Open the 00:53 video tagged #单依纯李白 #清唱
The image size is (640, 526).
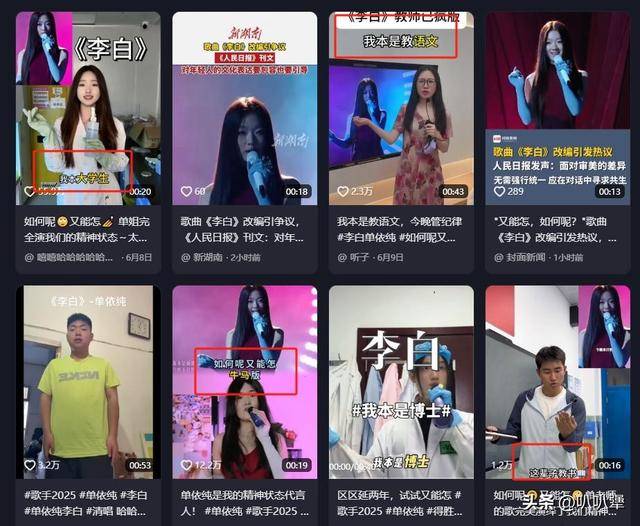pyautogui.click(x=88, y=382)
